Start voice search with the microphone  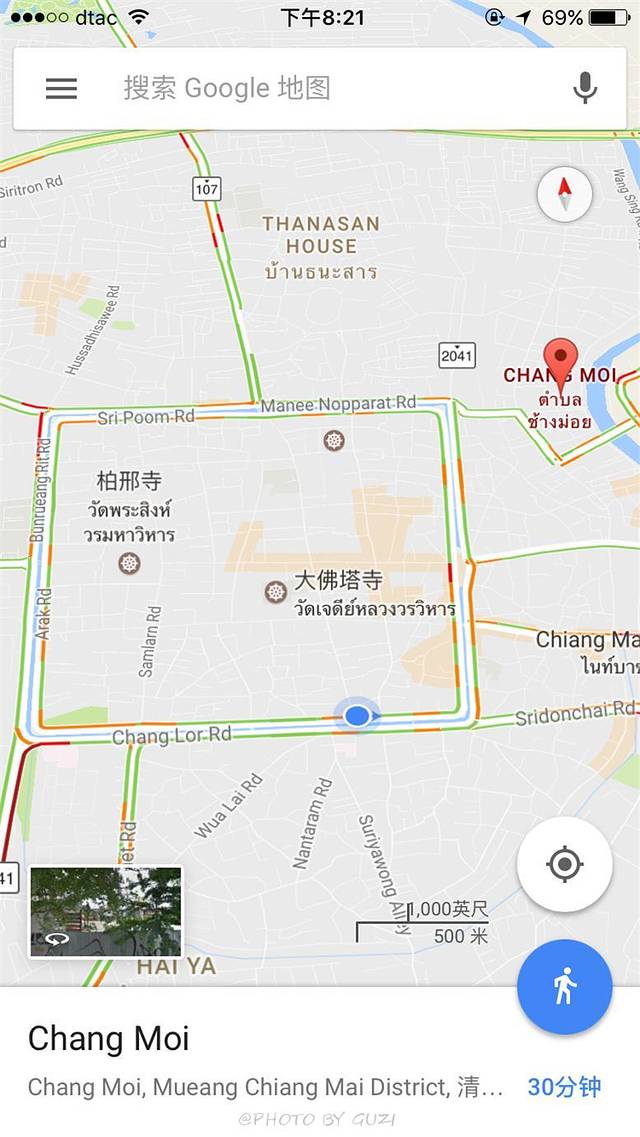(x=585, y=88)
